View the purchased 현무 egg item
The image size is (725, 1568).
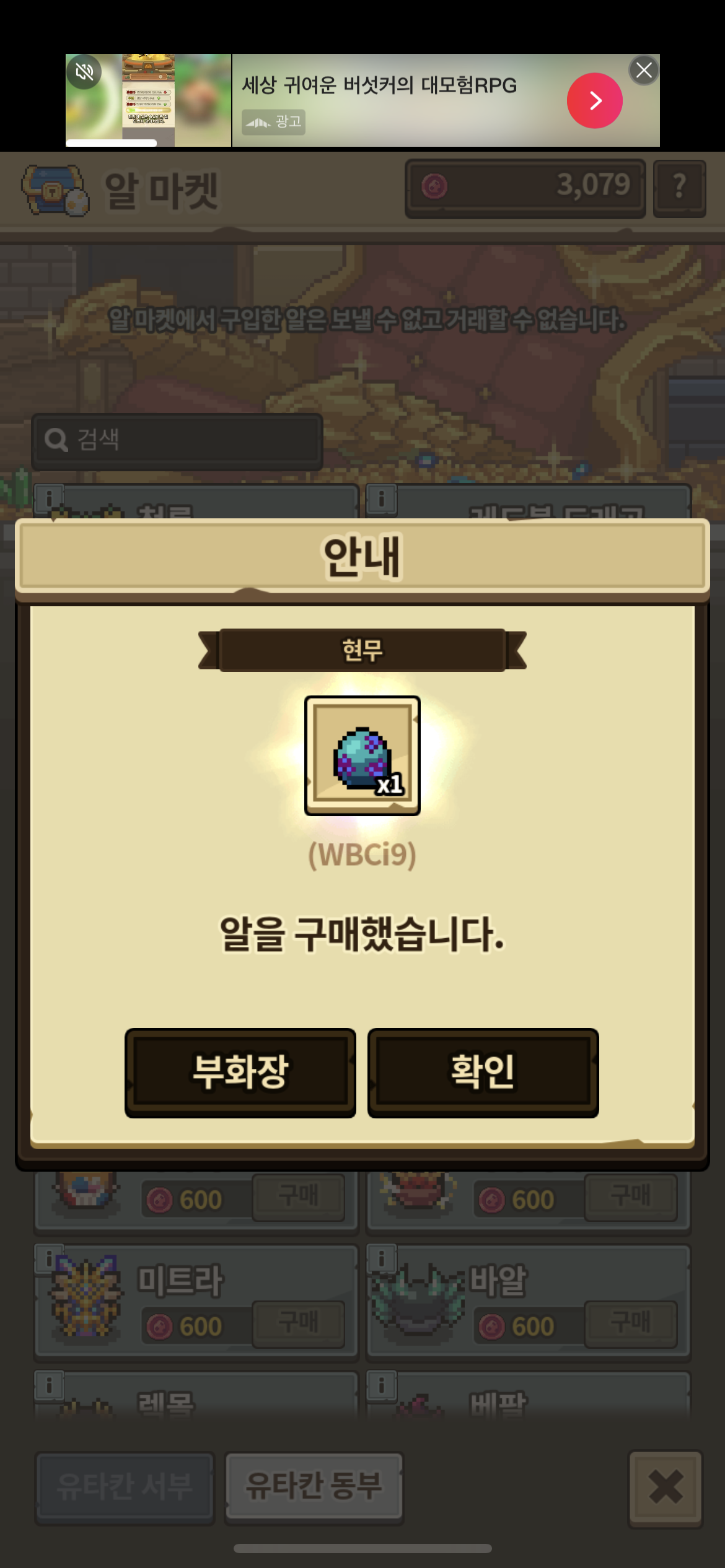click(x=362, y=756)
